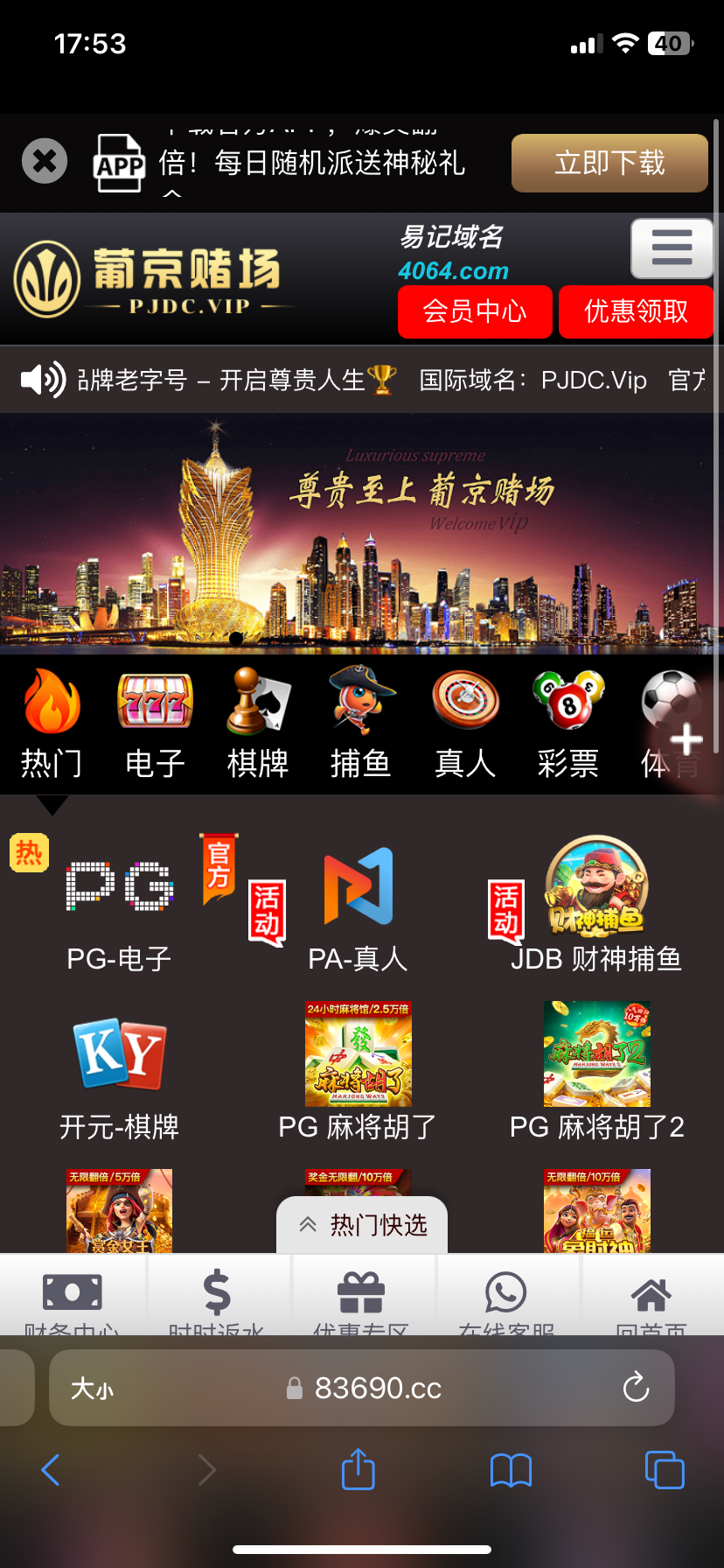Open the 开元-棋牌 tile

(119, 1074)
